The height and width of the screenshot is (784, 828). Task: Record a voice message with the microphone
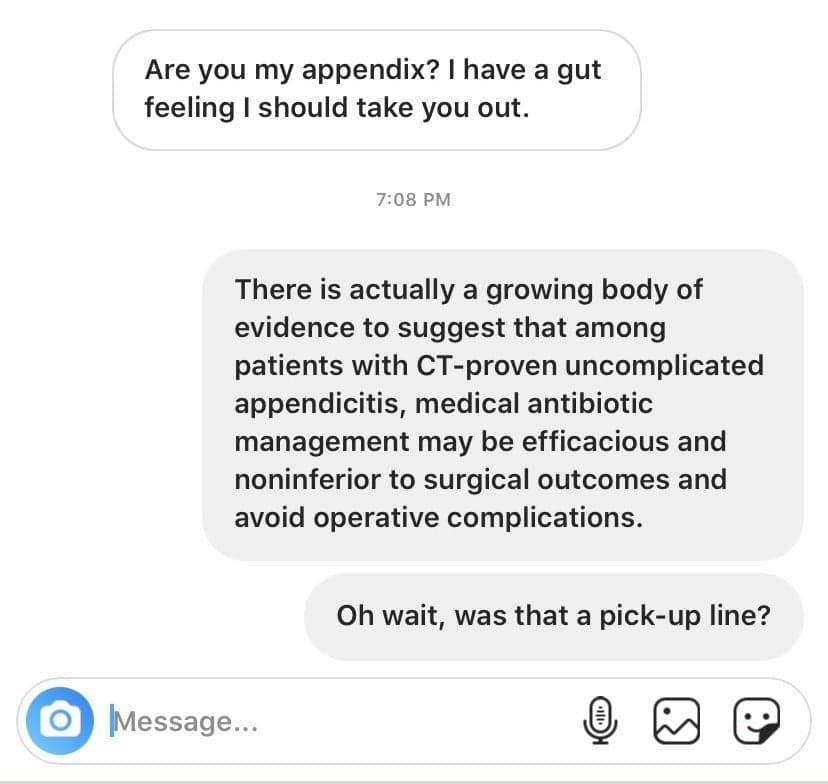(598, 720)
